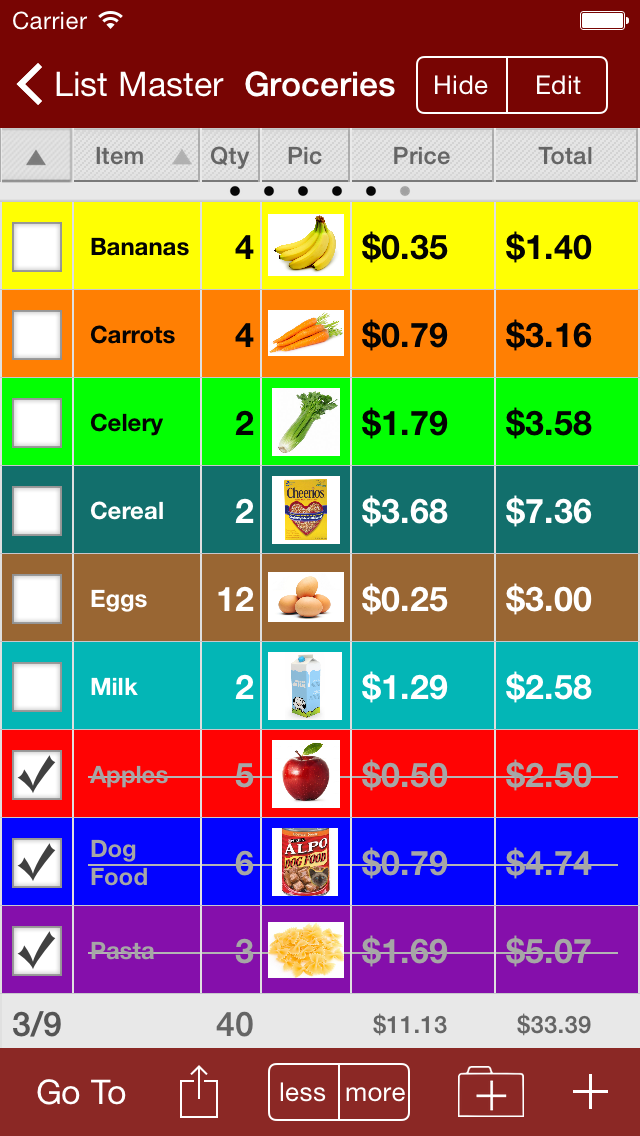Sort by the Price column header
The image size is (640, 1136).
[421, 156]
